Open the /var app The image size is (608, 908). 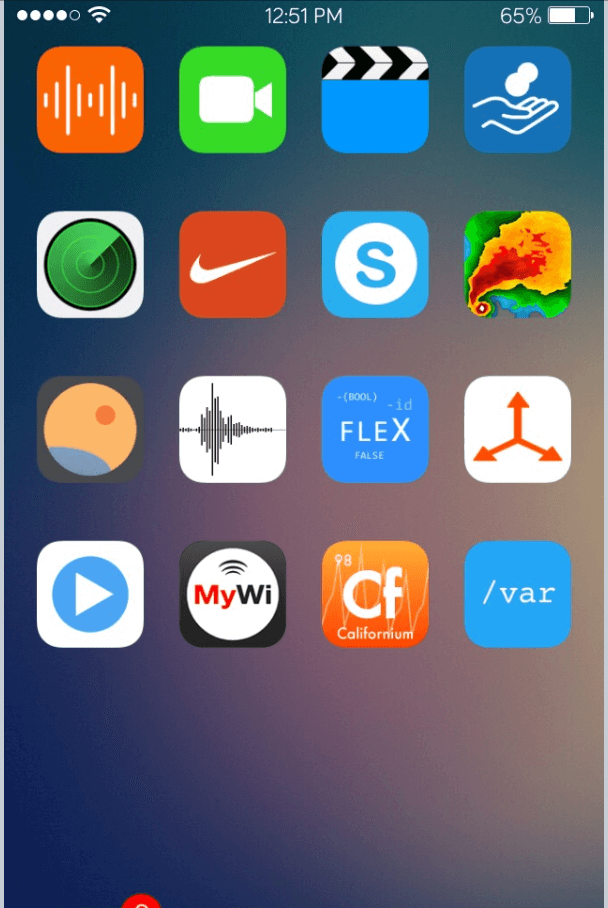[x=518, y=594]
